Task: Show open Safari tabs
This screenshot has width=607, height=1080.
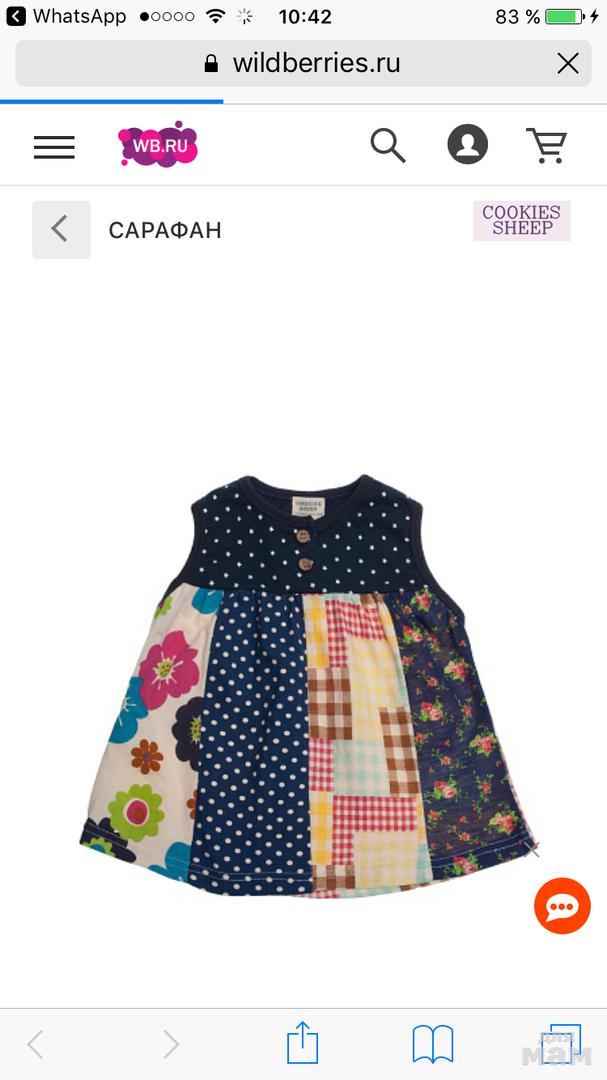Action: pos(564,1044)
